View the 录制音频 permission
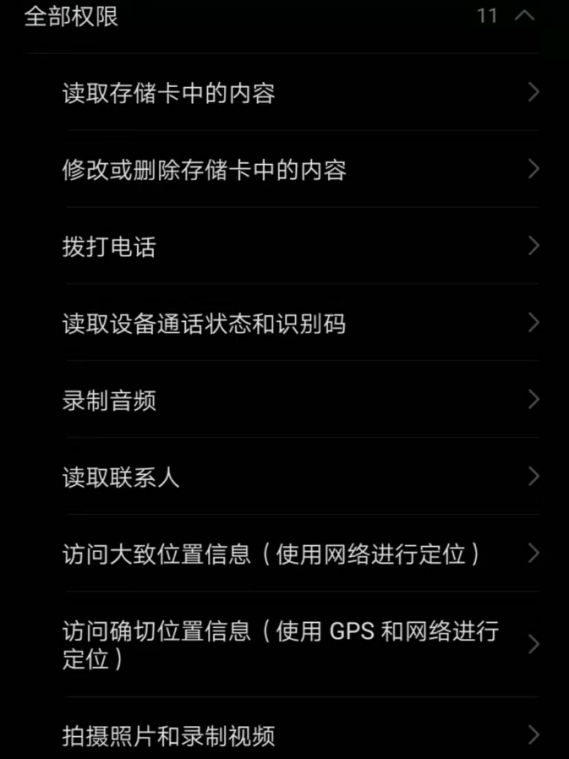The width and height of the screenshot is (569, 759). pos(302,399)
